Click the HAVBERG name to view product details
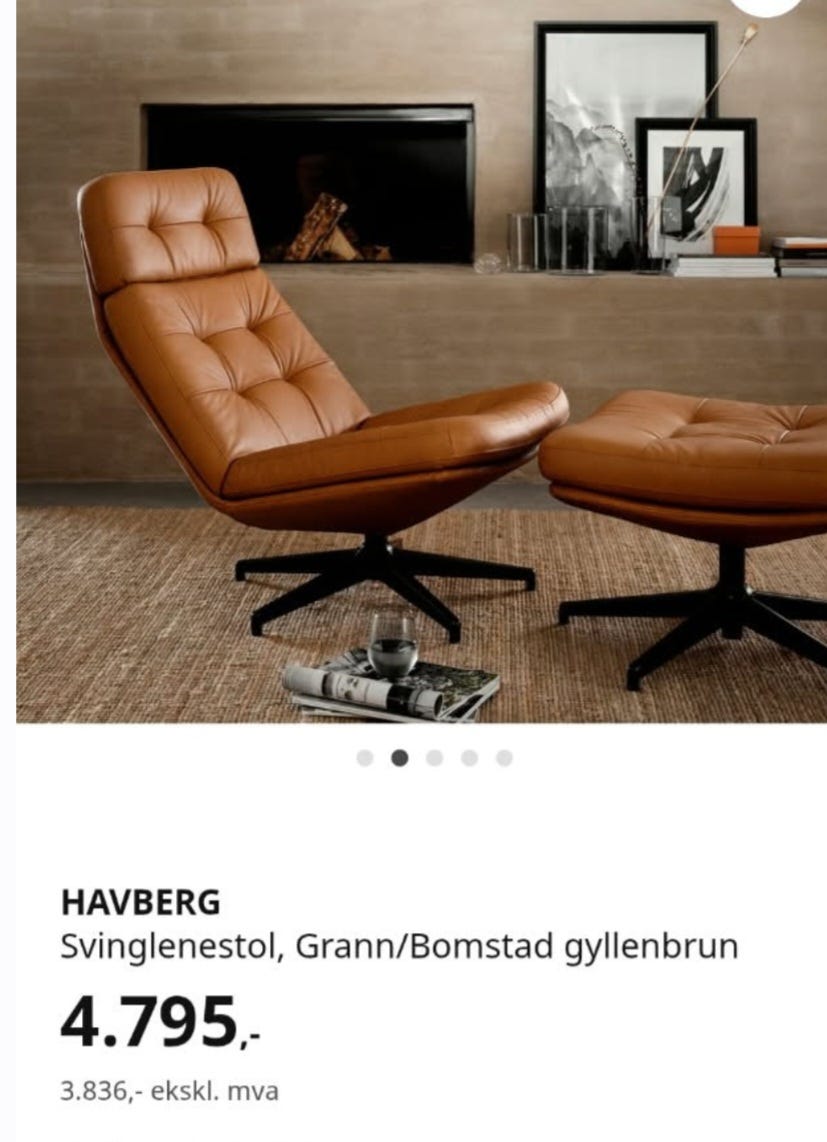The height and width of the screenshot is (1142, 827). click(140, 904)
